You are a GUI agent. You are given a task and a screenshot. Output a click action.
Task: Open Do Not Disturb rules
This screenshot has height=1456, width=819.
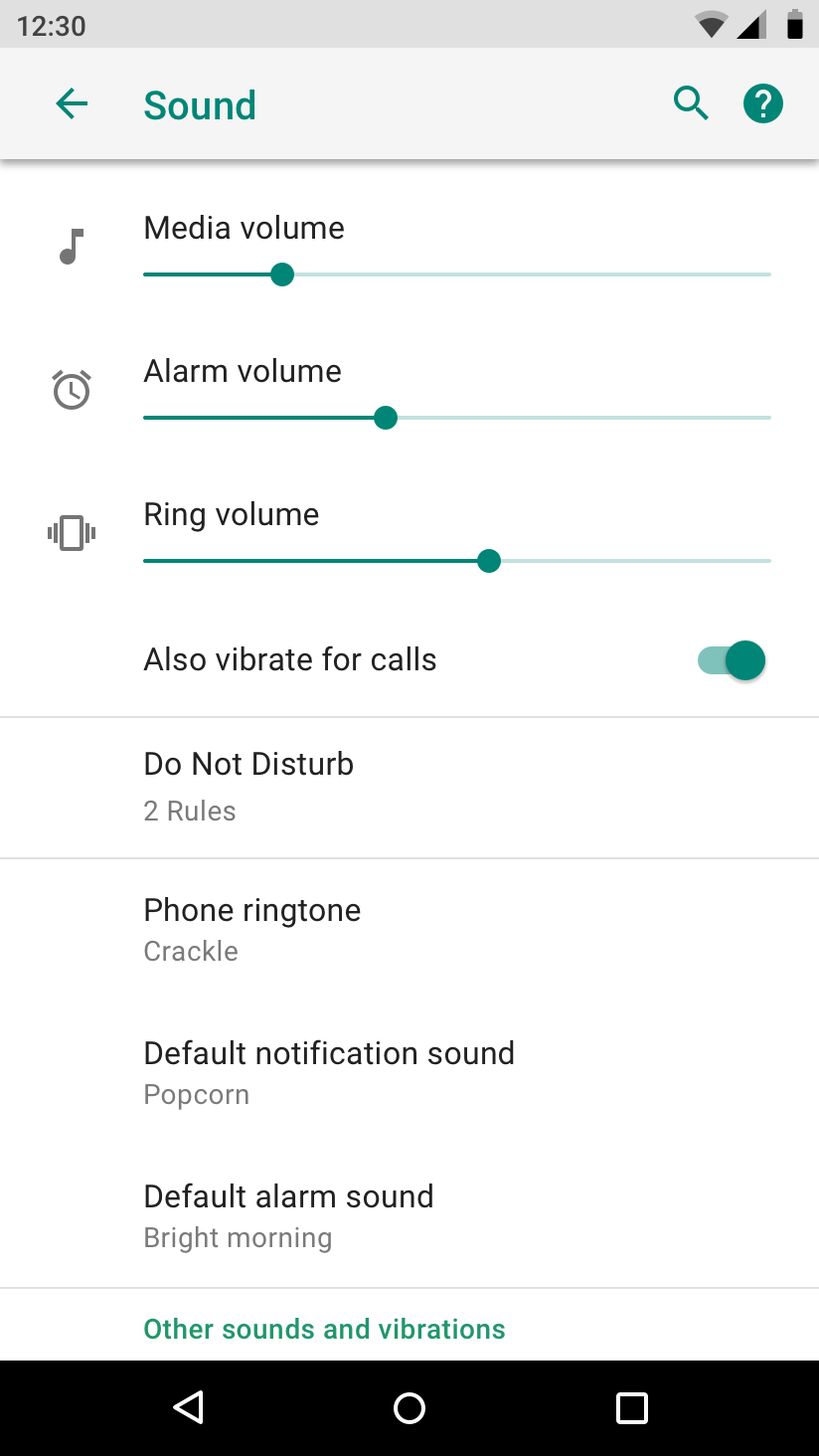[x=409, y=788]
